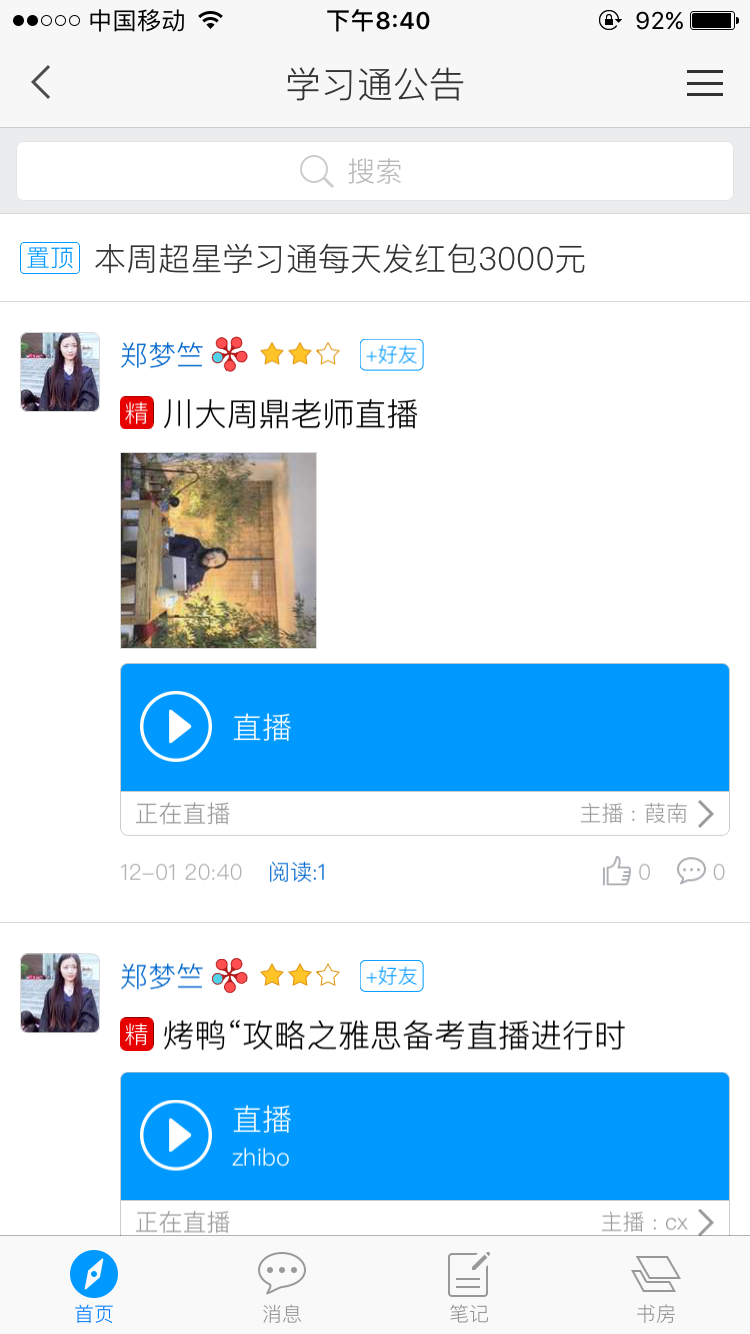Comment on the 川大周鼎老师直播 post
Image resolution: width=750 pixels, height=1334 pixels.
pos(692,872)
